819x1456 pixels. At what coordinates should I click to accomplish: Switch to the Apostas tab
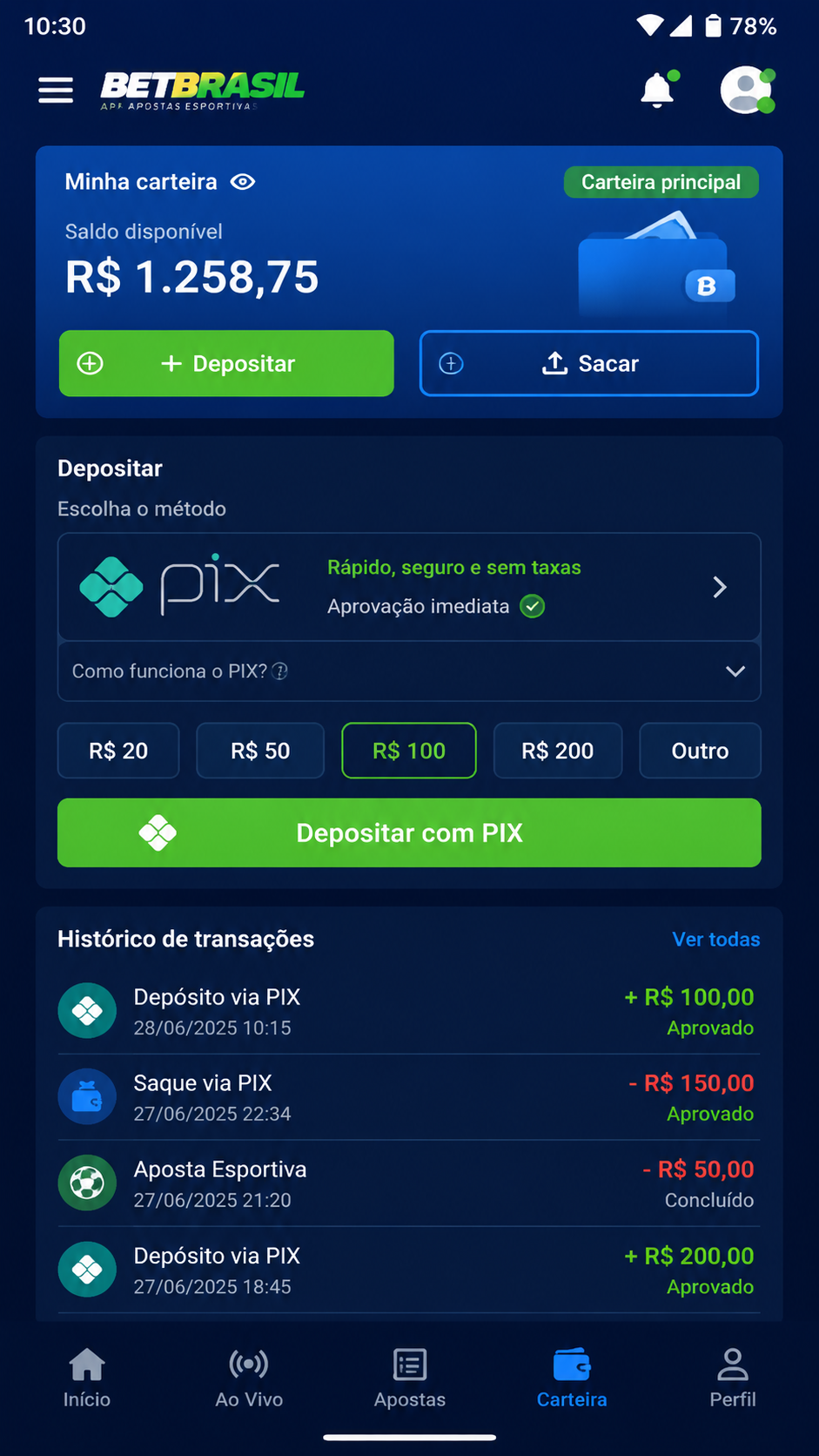[410, 1378]
